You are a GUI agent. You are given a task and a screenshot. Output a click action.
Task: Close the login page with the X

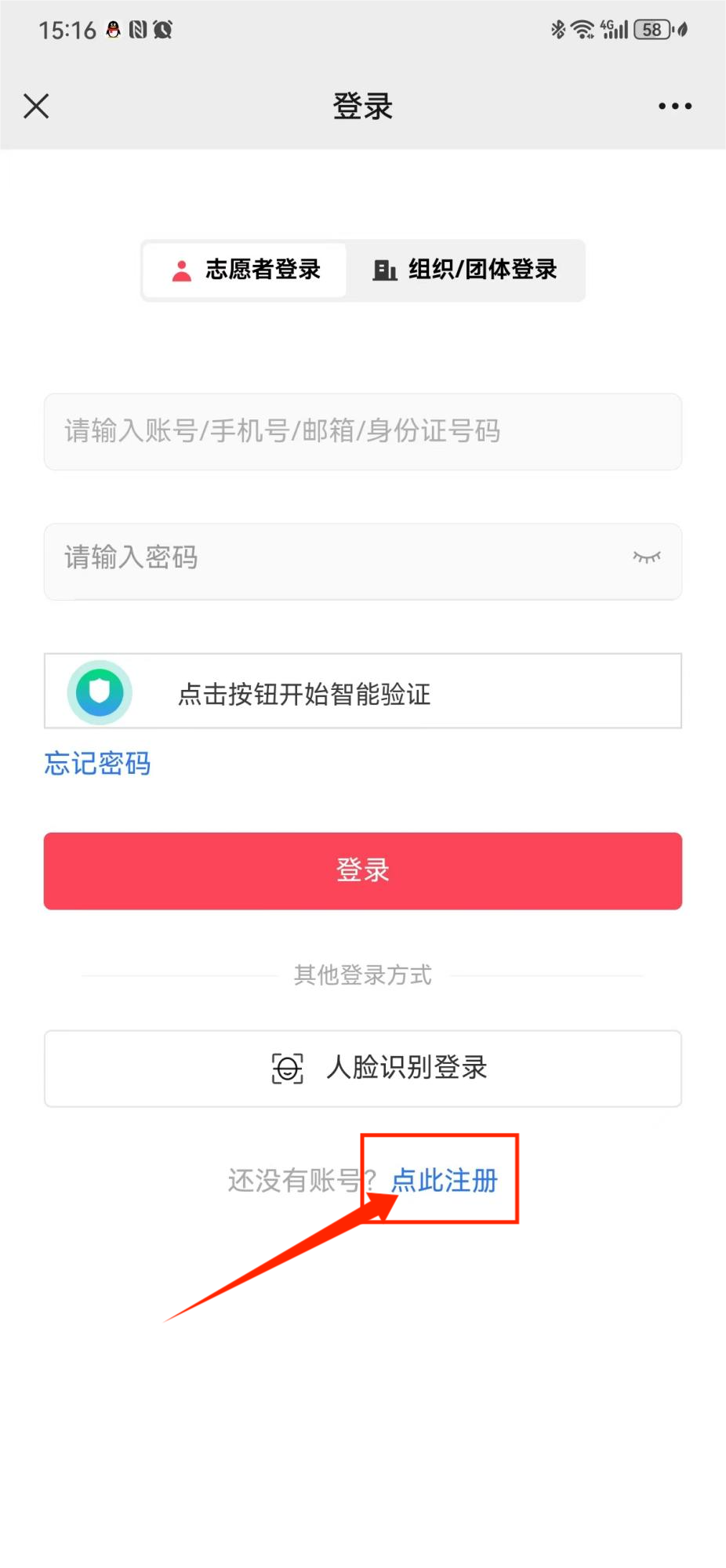(x=36, y=106)
